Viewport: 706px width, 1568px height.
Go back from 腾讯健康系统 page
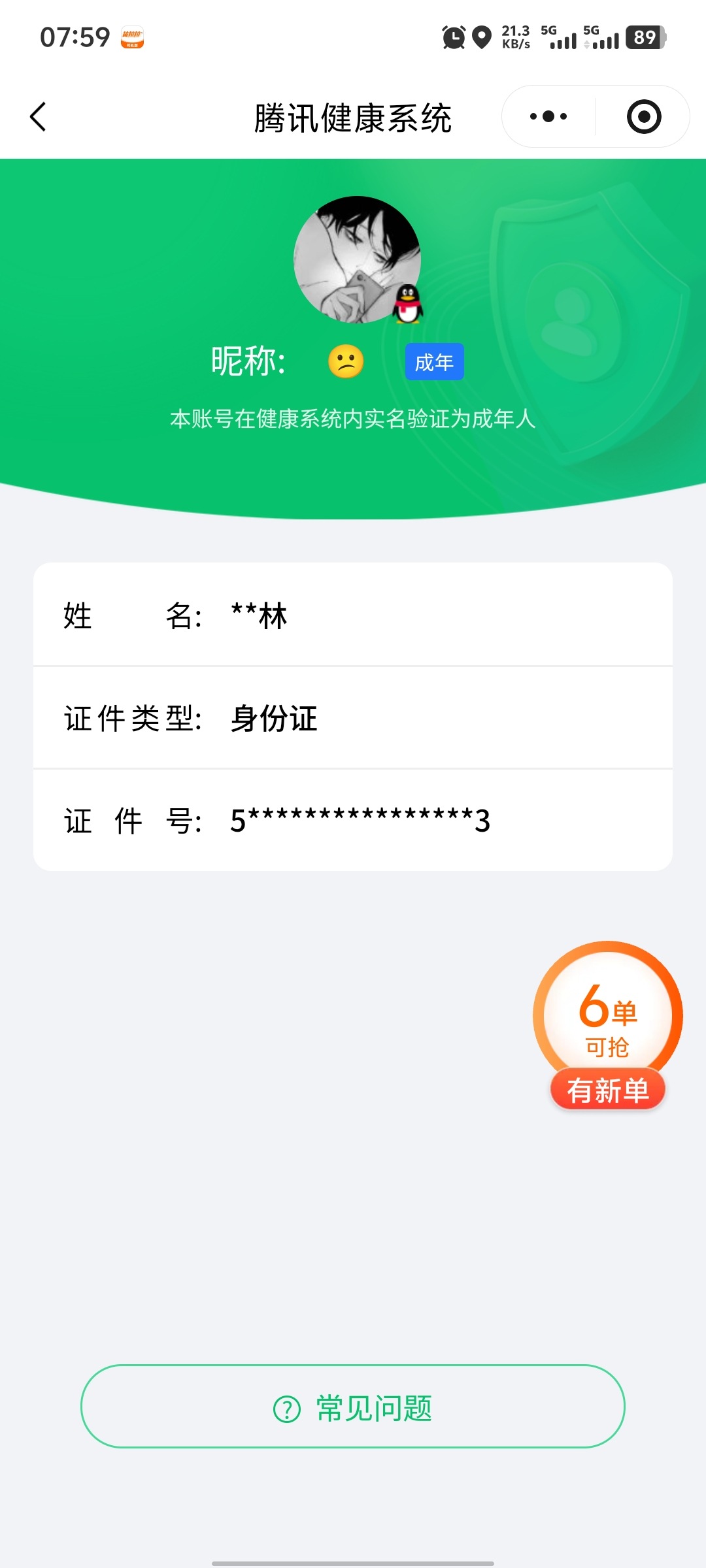[39, 117]
